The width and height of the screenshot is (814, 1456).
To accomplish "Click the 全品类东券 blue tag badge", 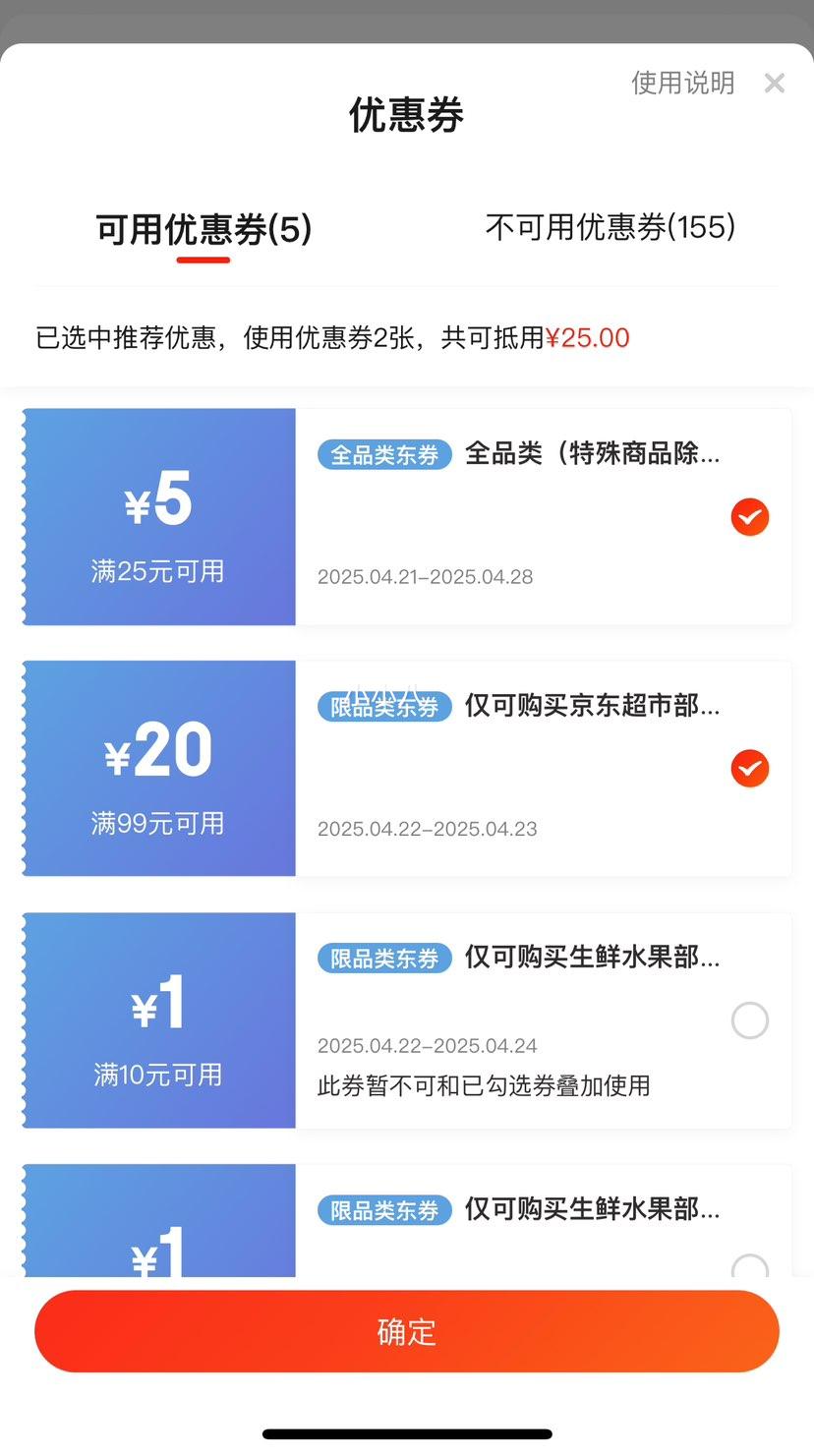I will pyautogui.click(x=384, y=454).
